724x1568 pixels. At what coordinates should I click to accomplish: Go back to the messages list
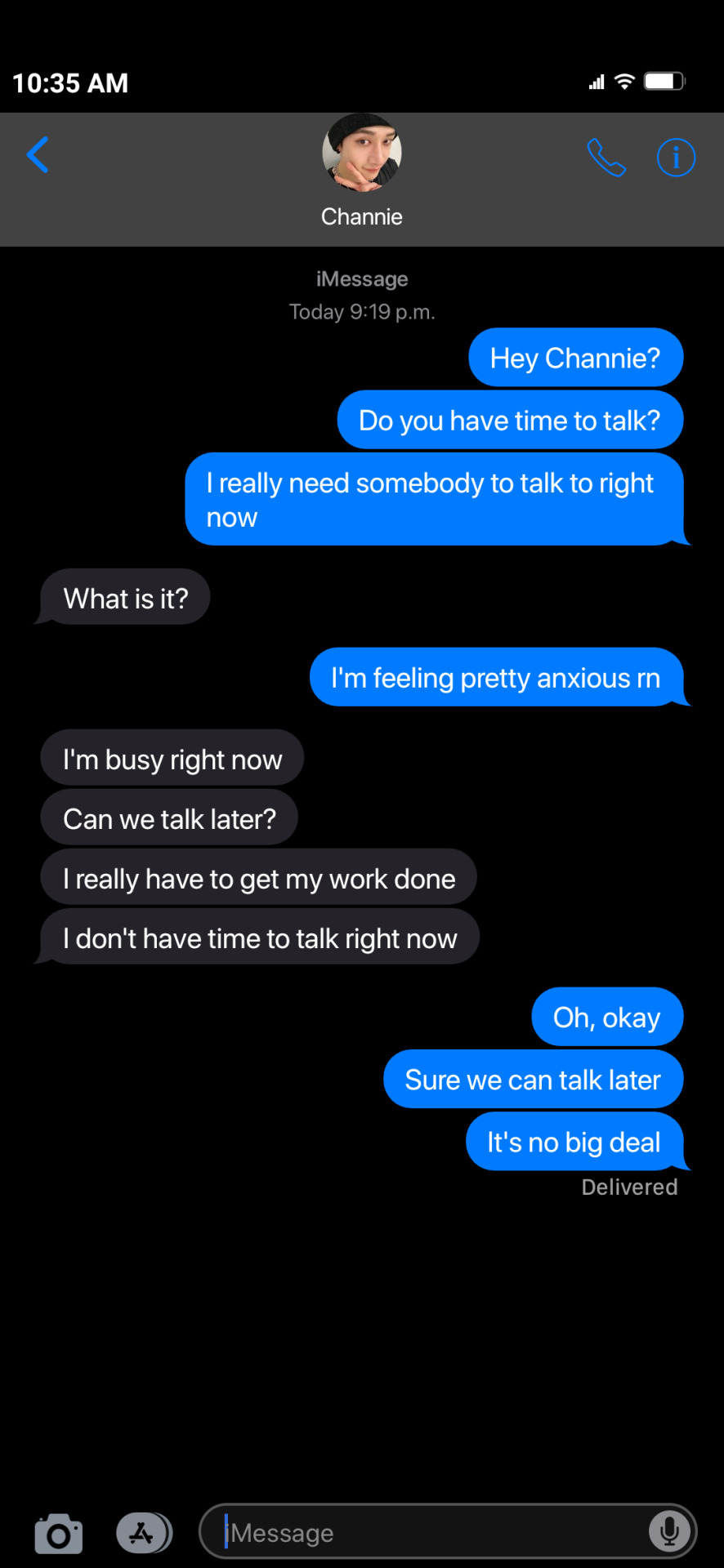pos(38,155)
